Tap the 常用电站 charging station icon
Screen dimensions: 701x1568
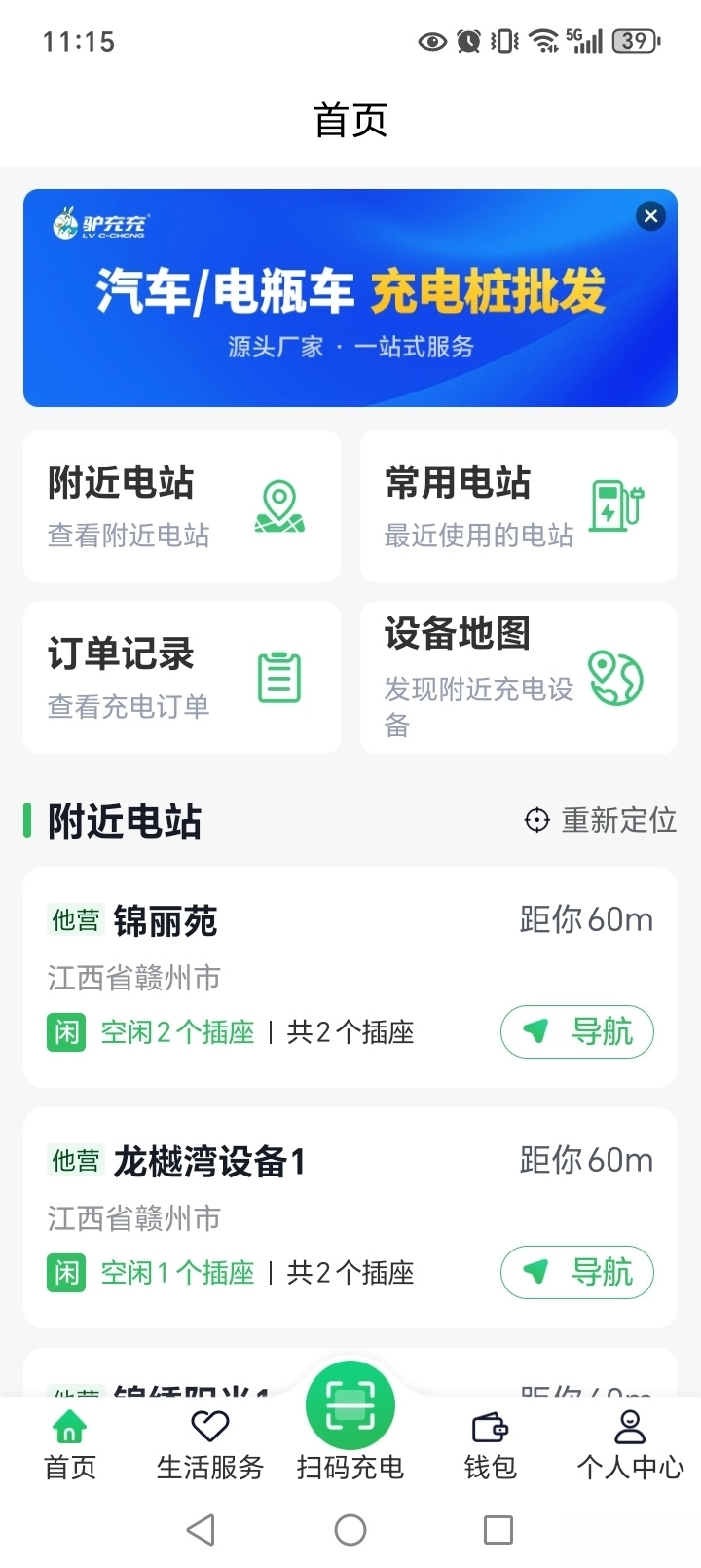[x=617, y=506]
